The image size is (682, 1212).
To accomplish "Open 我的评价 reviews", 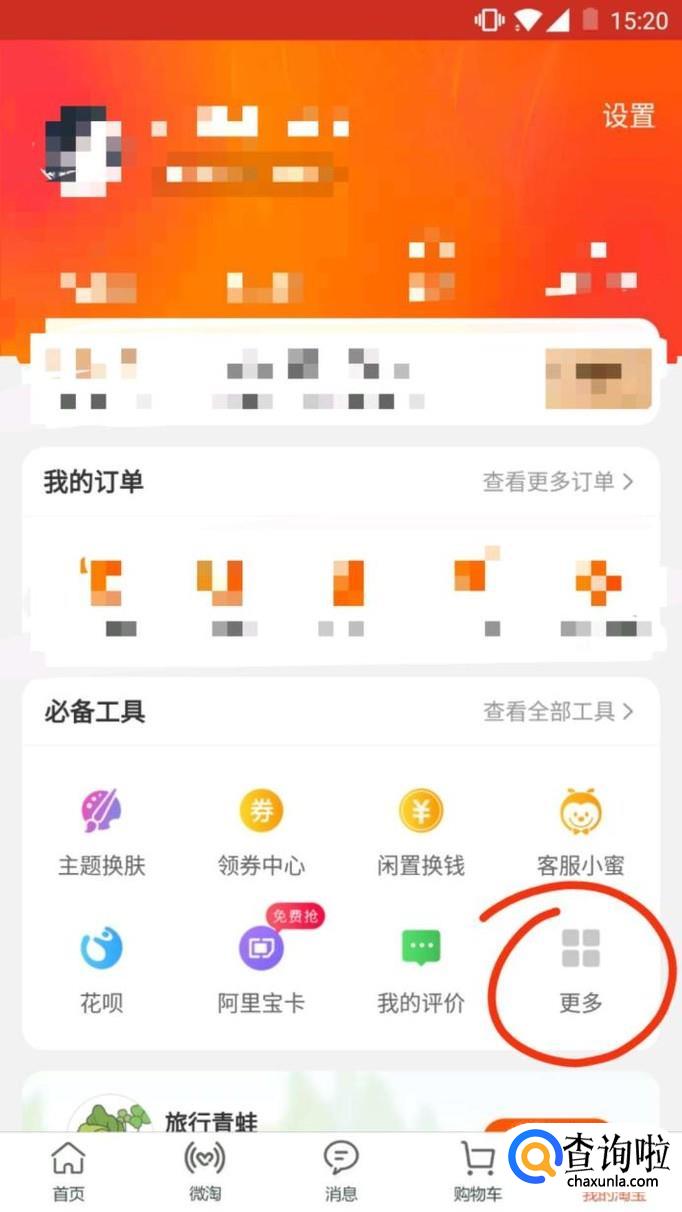I will point(420,968).
